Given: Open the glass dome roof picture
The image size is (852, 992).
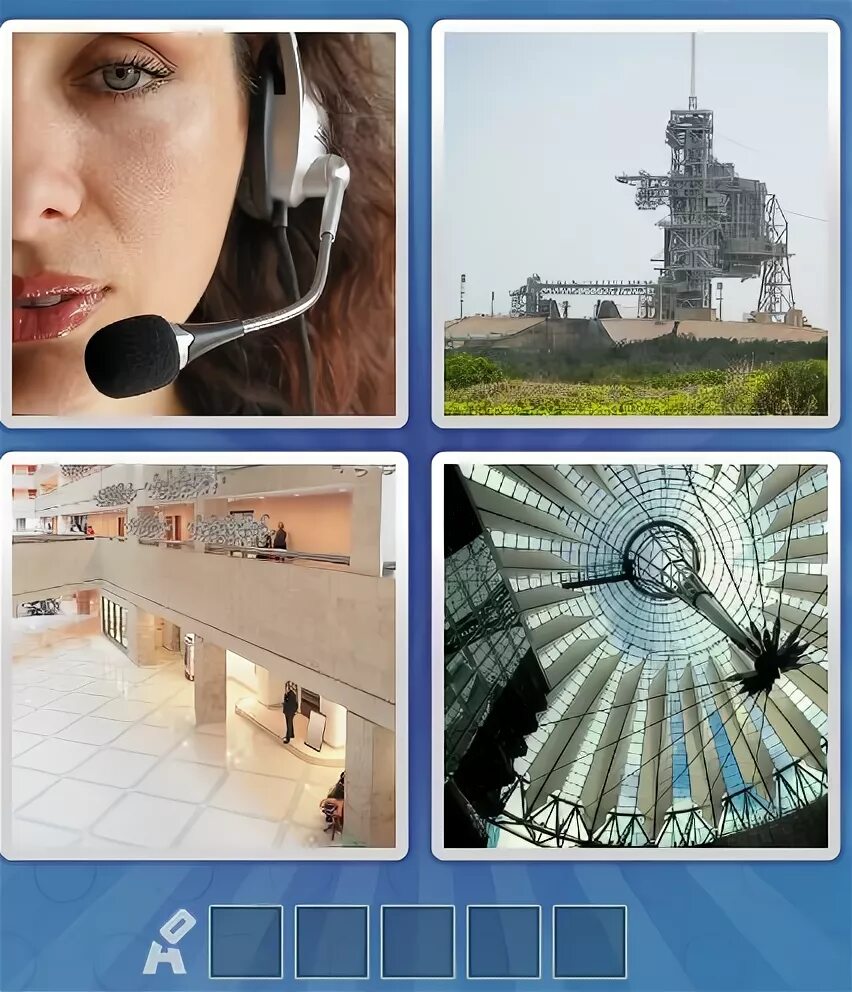Looking at the screenshot, I should pos(636,655).
